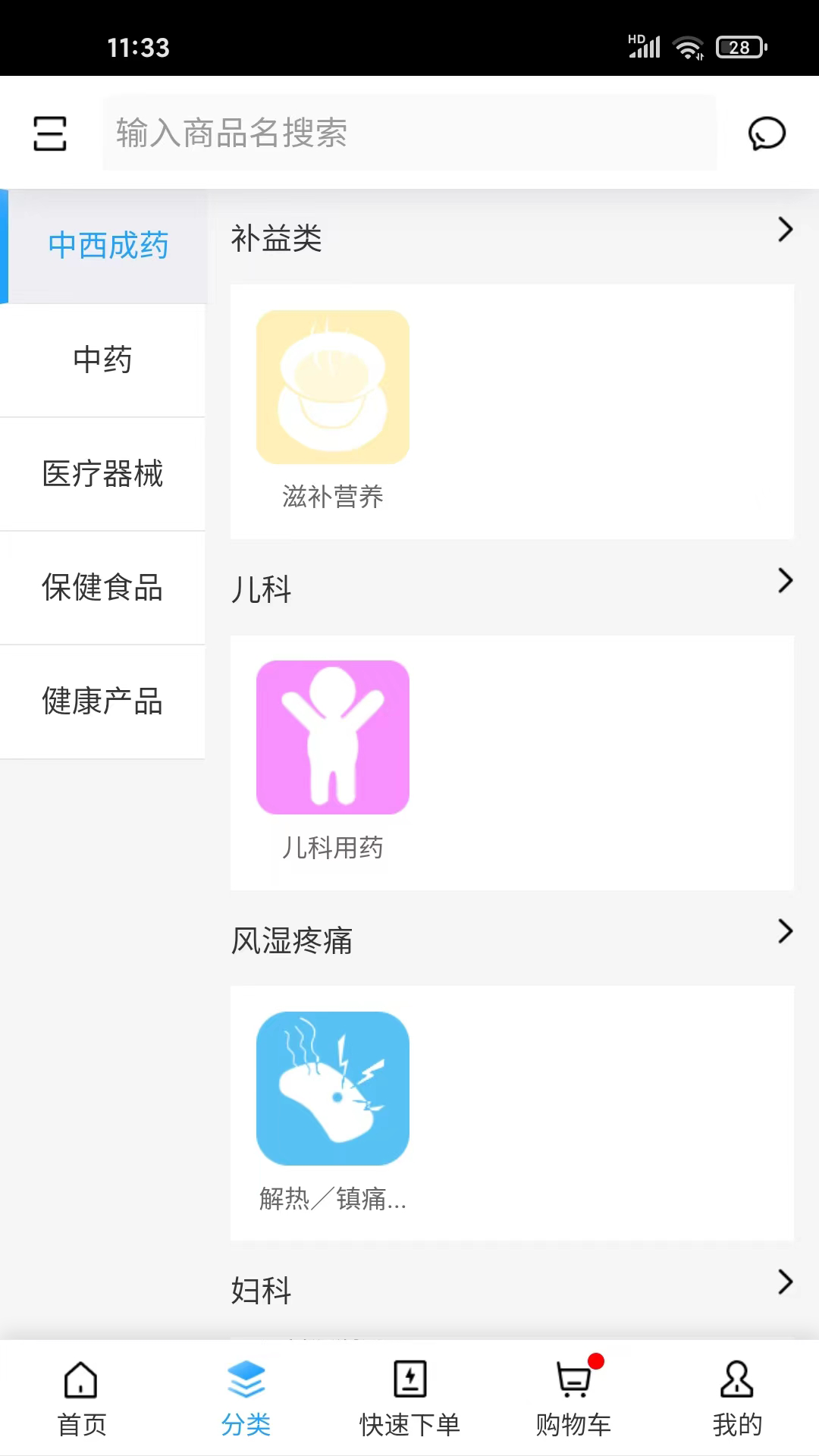
Task: Expand the 风湿疼痛 section arrow
Action: point(785,931)
